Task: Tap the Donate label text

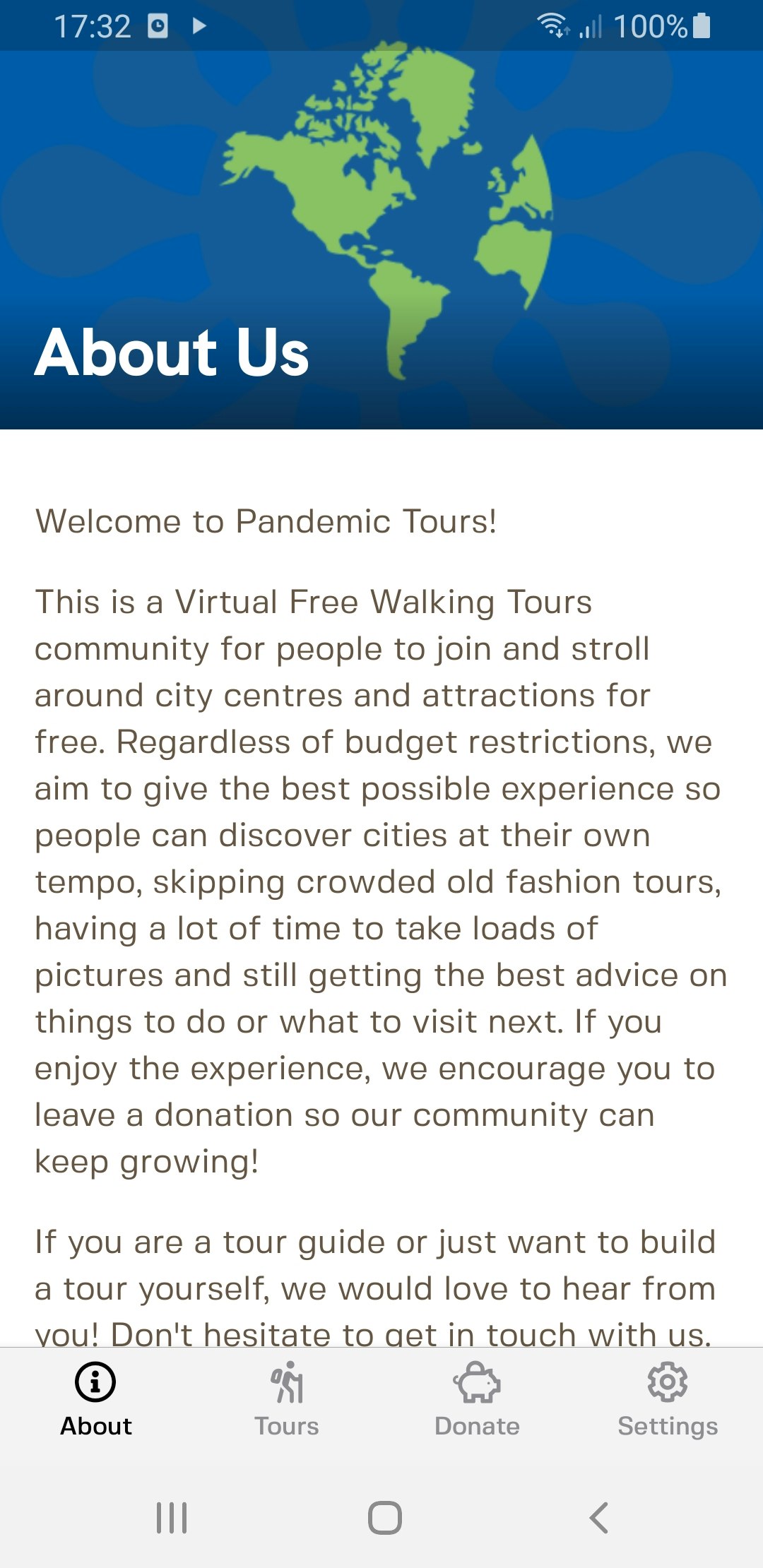Action: coord(477,1425)
